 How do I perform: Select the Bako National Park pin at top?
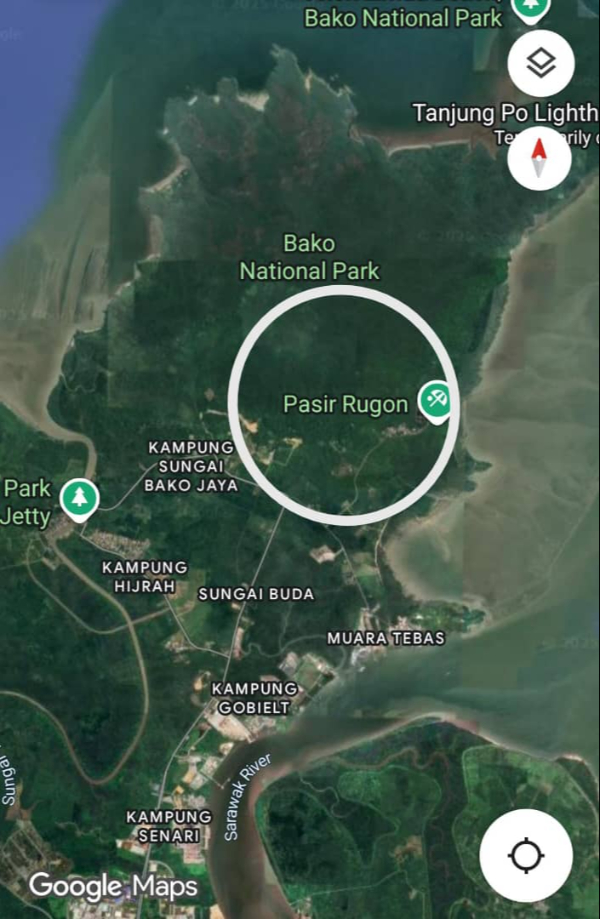[529, 8]
